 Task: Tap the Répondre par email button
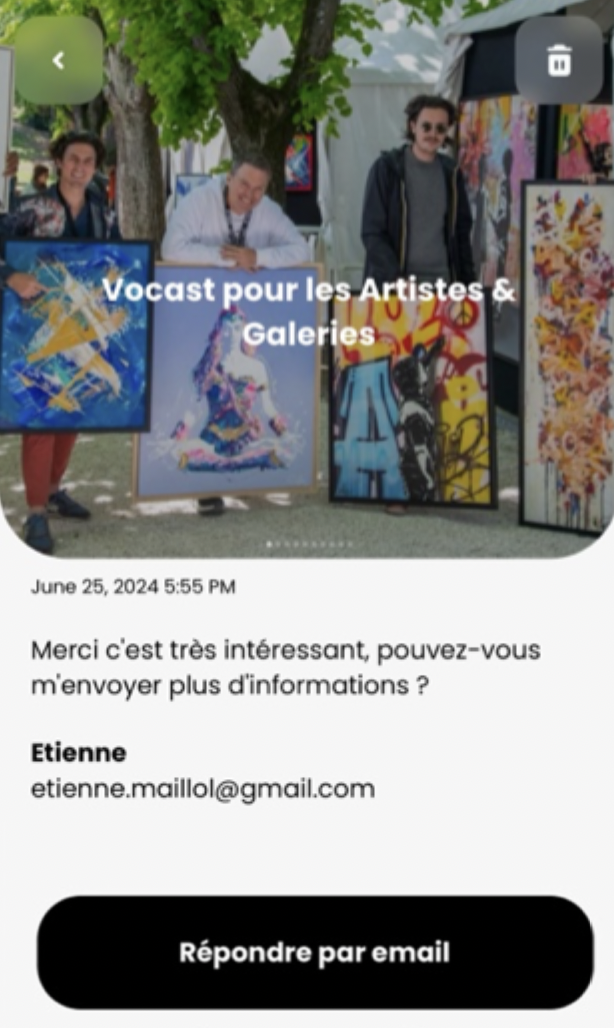pos(315,952)
